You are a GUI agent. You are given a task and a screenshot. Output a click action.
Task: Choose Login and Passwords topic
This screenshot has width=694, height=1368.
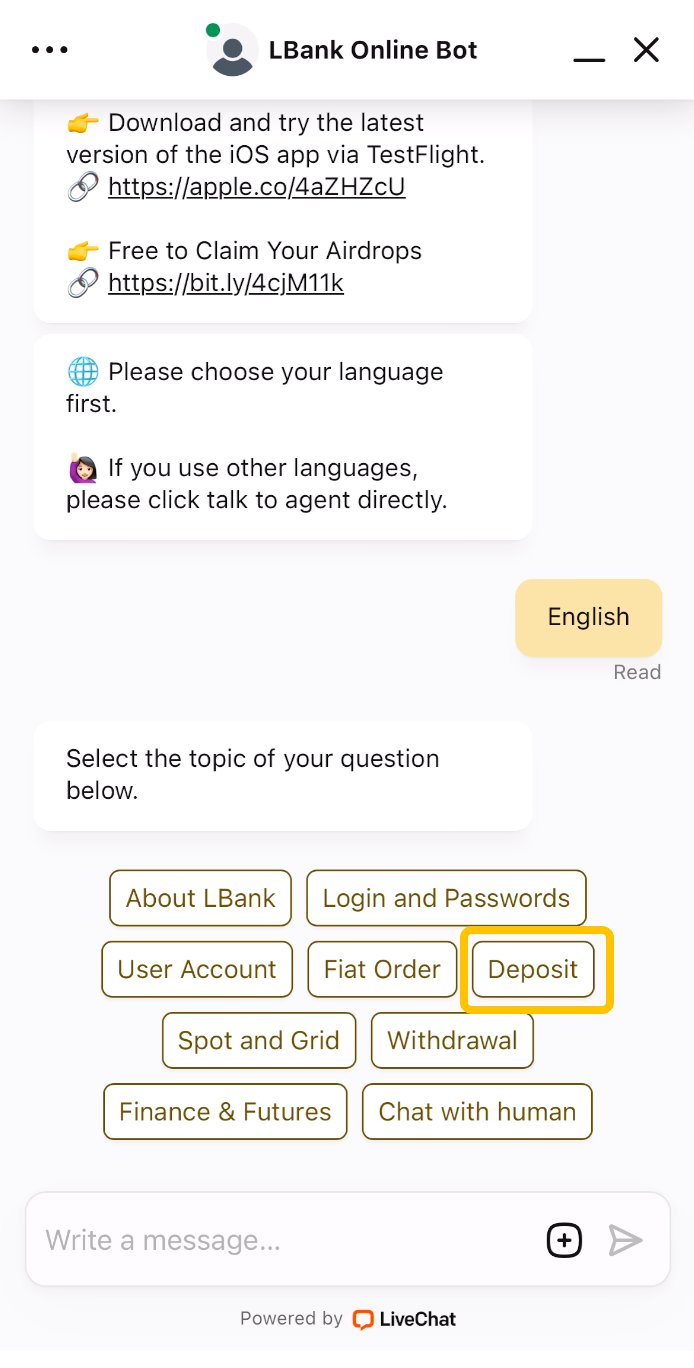click(x=446, y=898)
